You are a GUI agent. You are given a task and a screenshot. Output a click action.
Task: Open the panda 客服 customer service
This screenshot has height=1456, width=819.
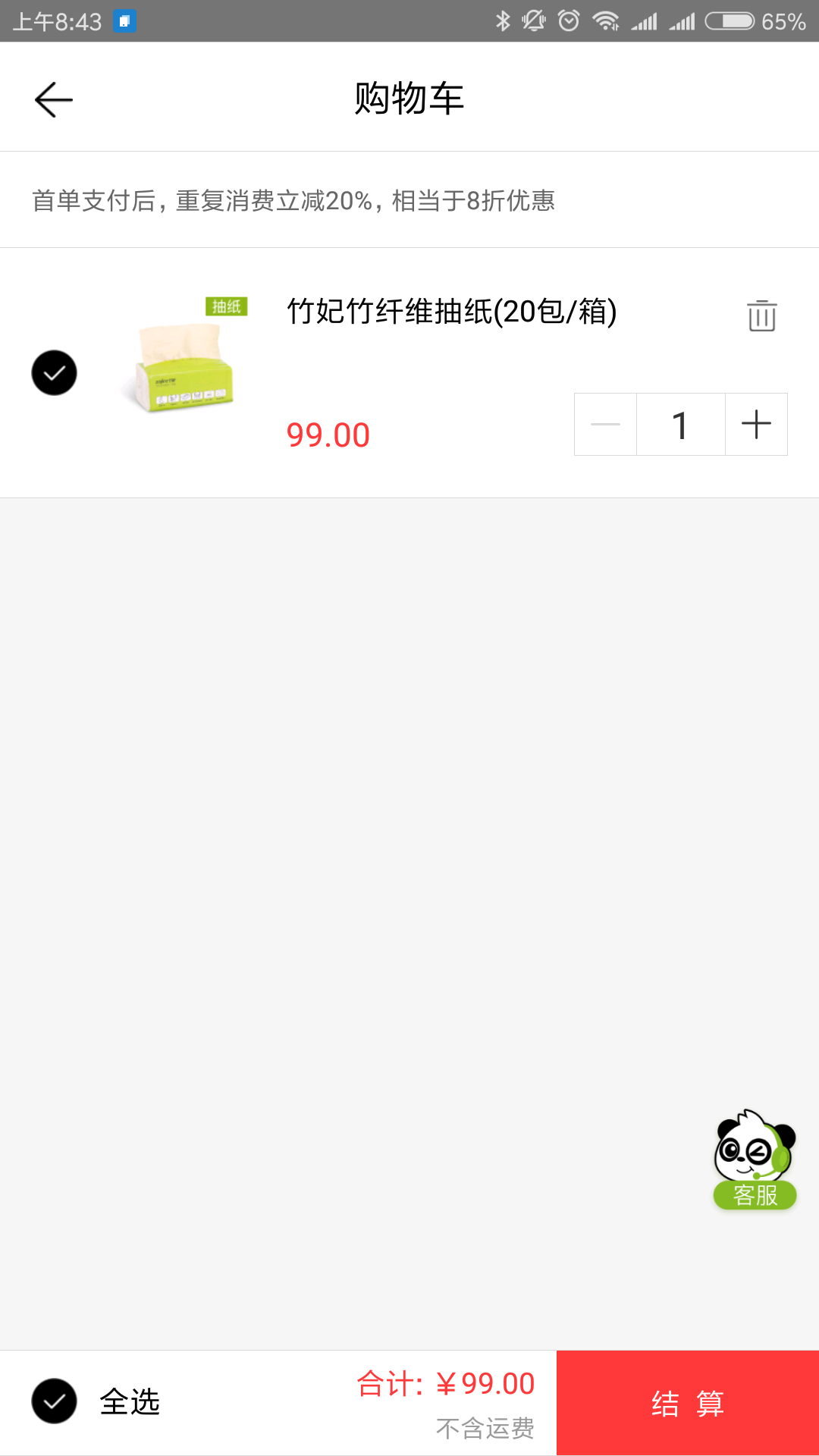click(x=755, y=1159)
